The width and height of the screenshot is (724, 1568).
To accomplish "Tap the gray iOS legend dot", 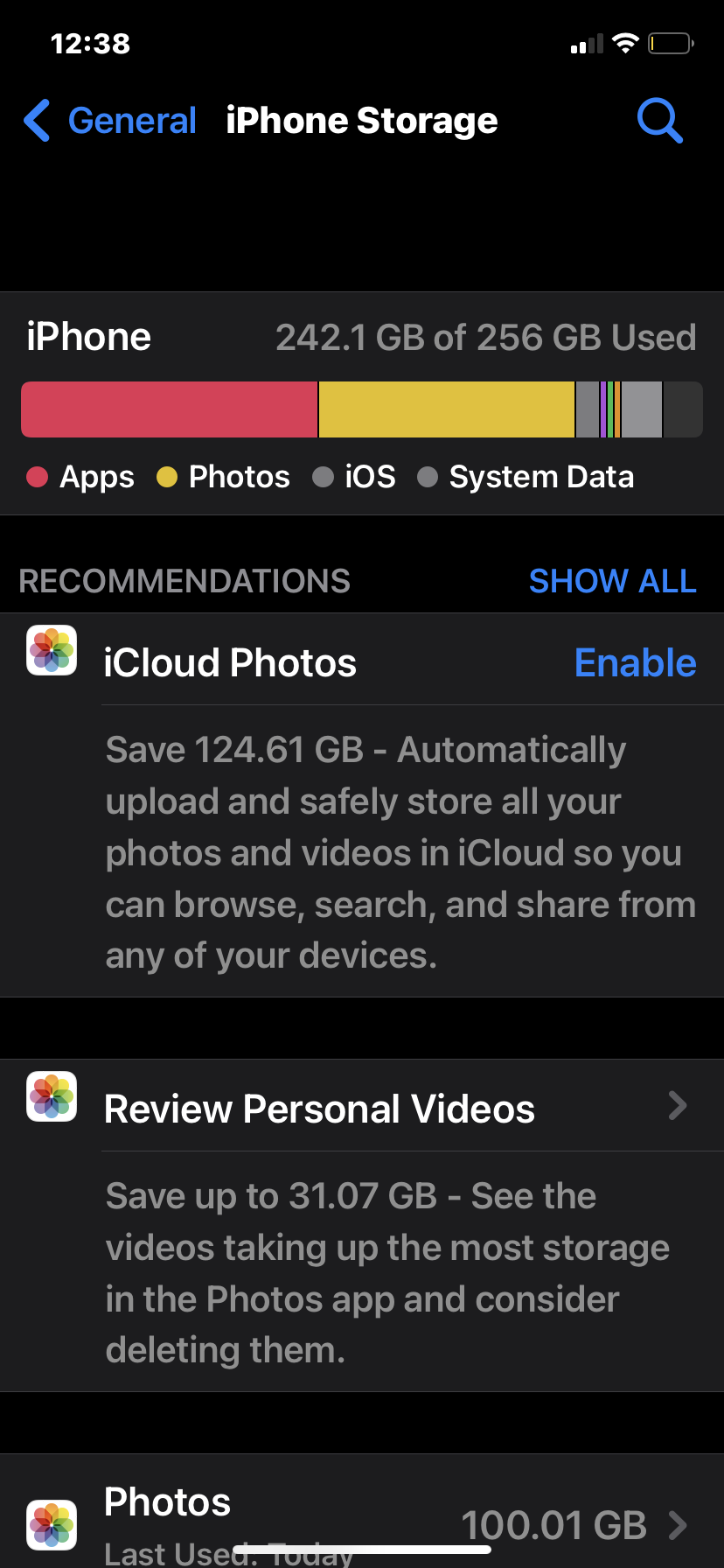I will click(x=324, y=477).
